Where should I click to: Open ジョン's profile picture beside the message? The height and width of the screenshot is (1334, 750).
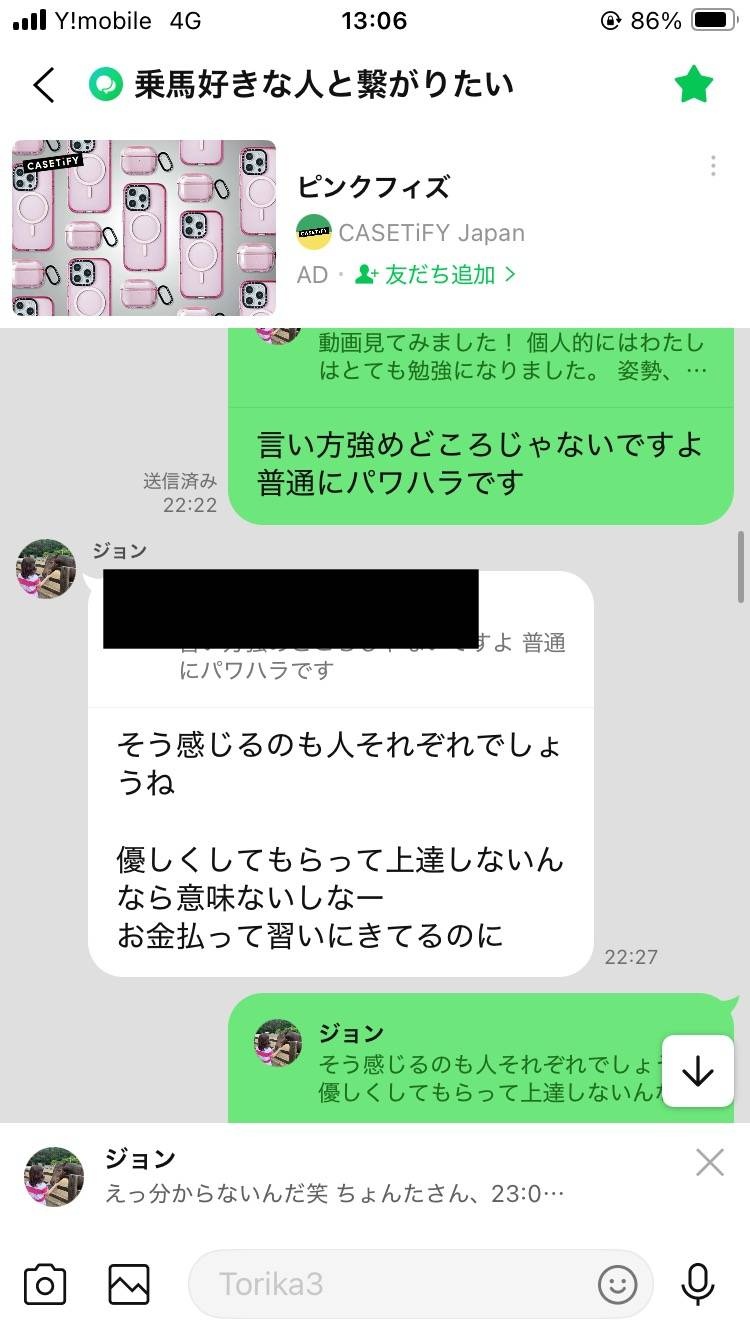pos(46,569)
